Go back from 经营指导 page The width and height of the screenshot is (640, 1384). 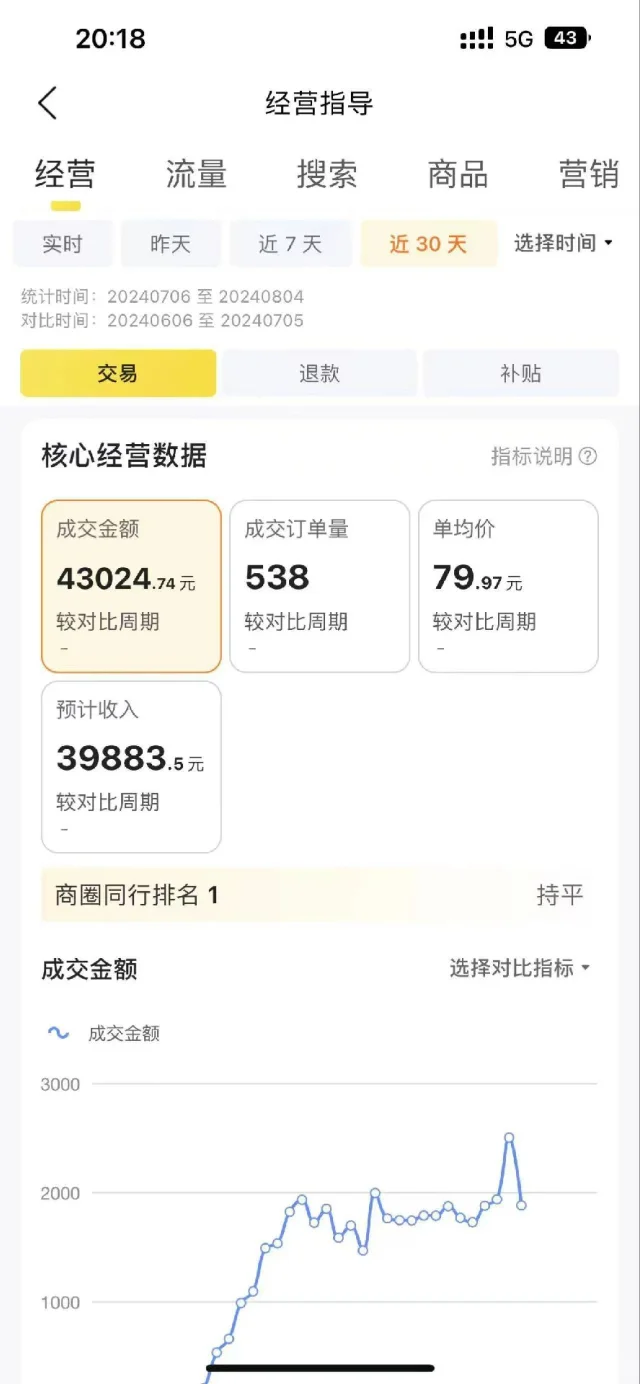coord(47,103)
